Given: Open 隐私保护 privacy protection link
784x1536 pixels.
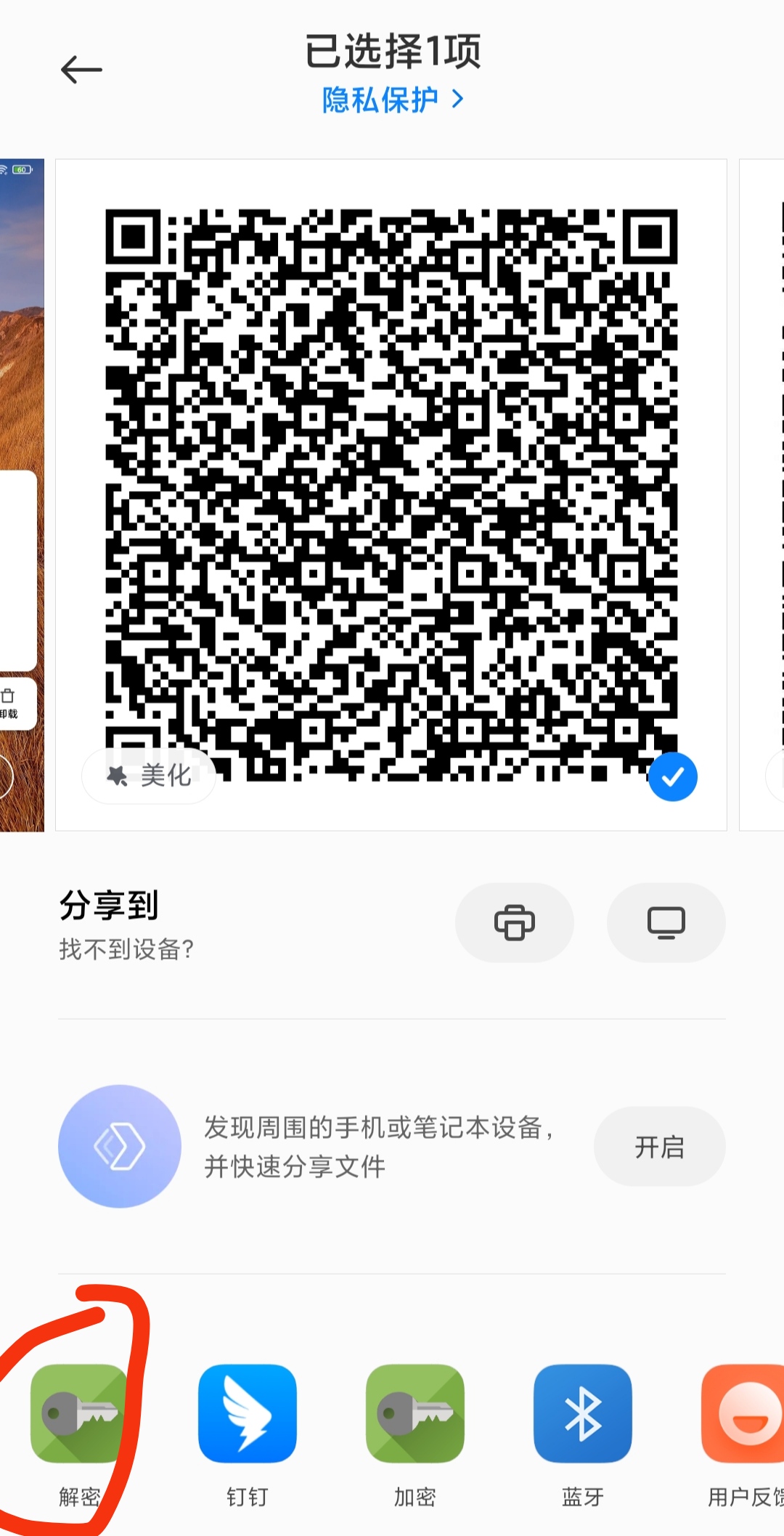Looking at the screenshot, I should click(392, 99).
